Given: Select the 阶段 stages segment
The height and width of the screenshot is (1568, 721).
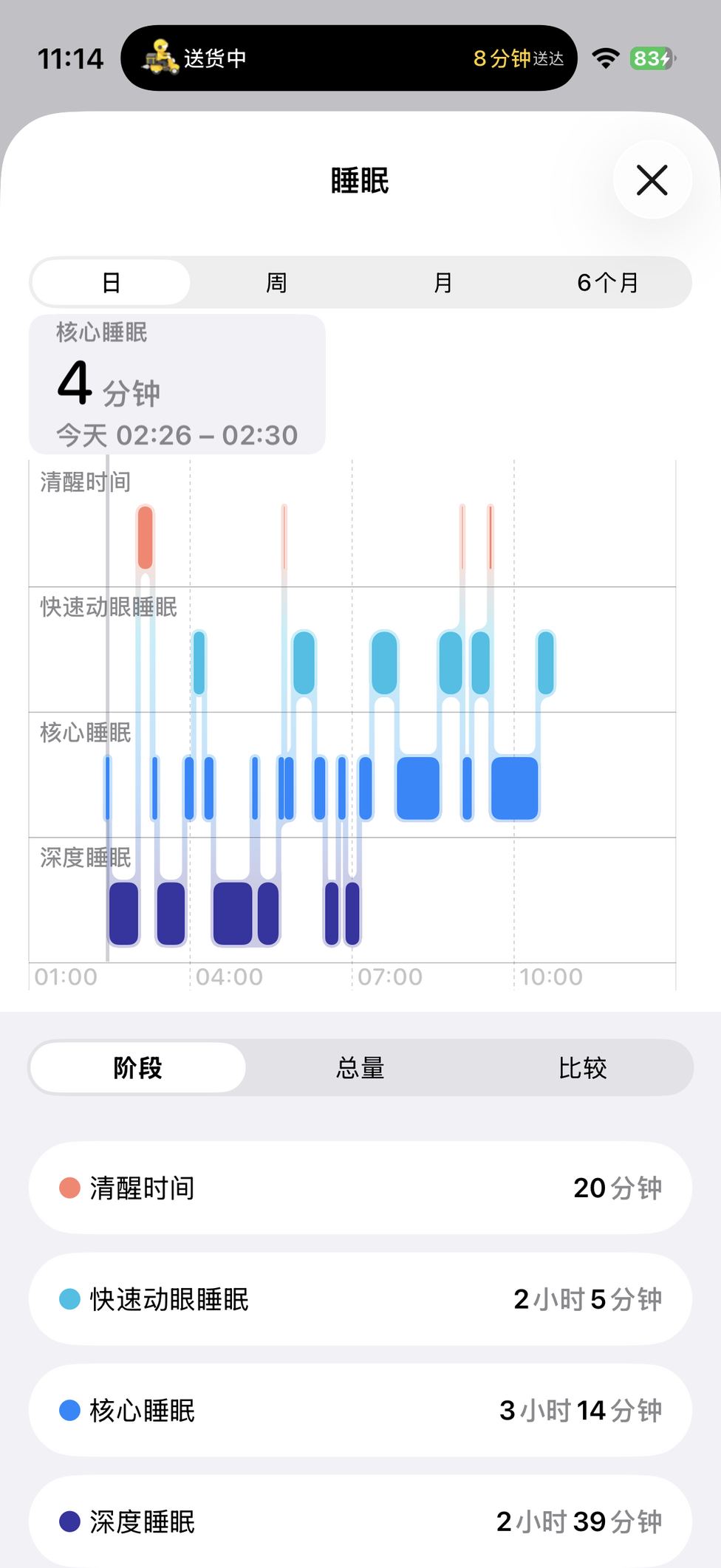Looking at the screenshot, I should (138, 1067).
